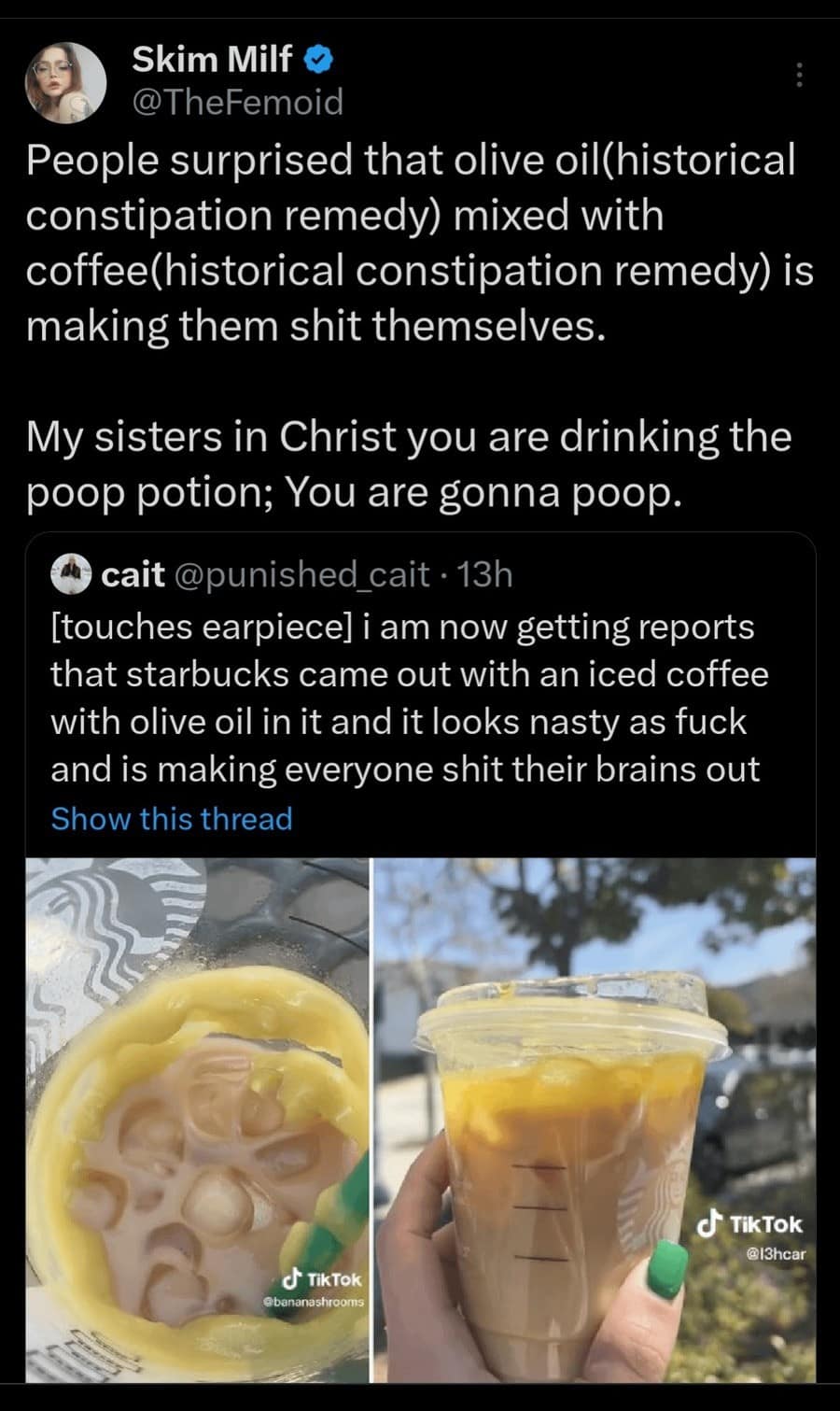This screenshot has width=840, height=1411.
Task: Tap the Skim Milf account name
Action: coord(212,60)
